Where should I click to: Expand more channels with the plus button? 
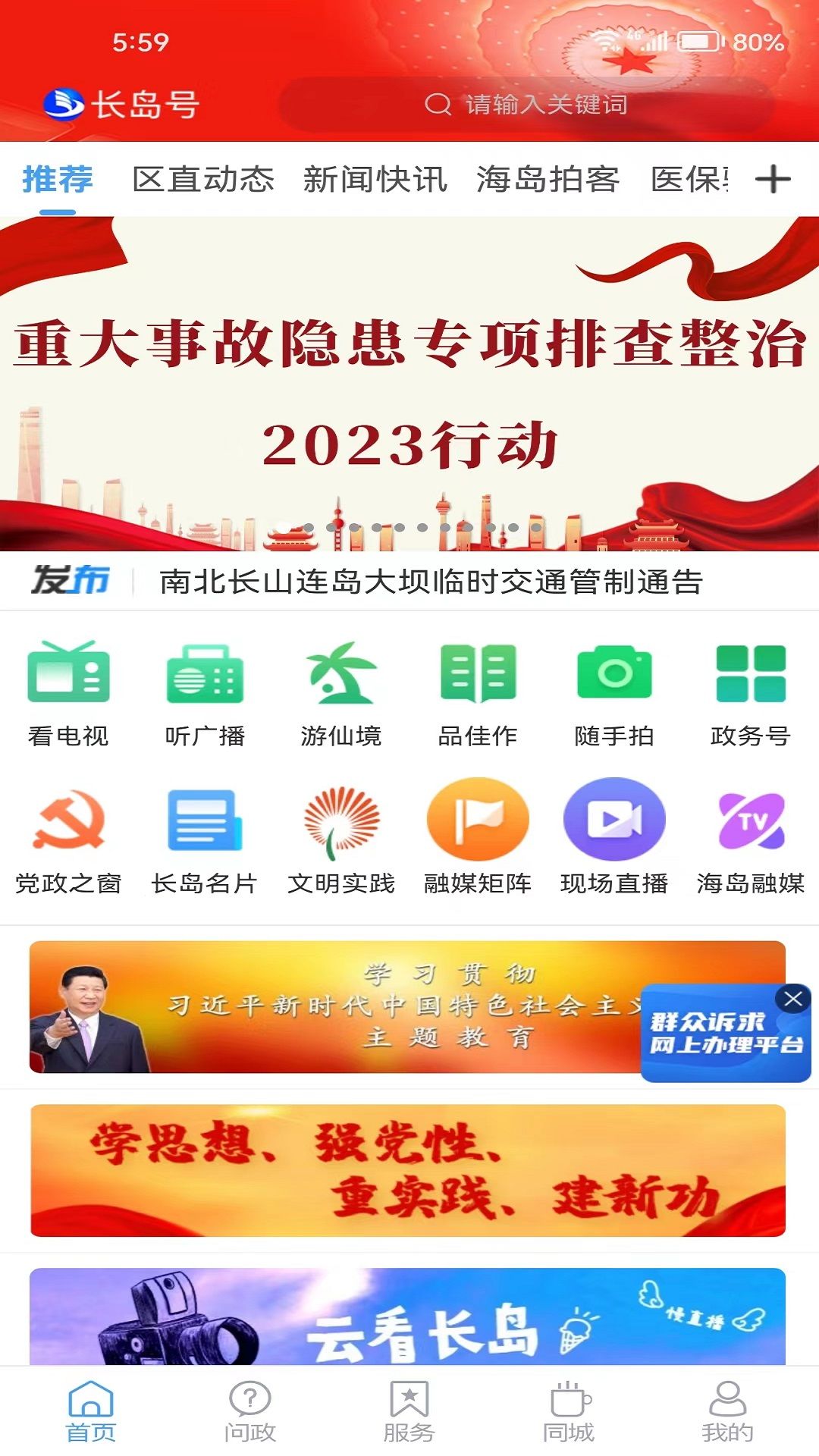click(775, 180)
